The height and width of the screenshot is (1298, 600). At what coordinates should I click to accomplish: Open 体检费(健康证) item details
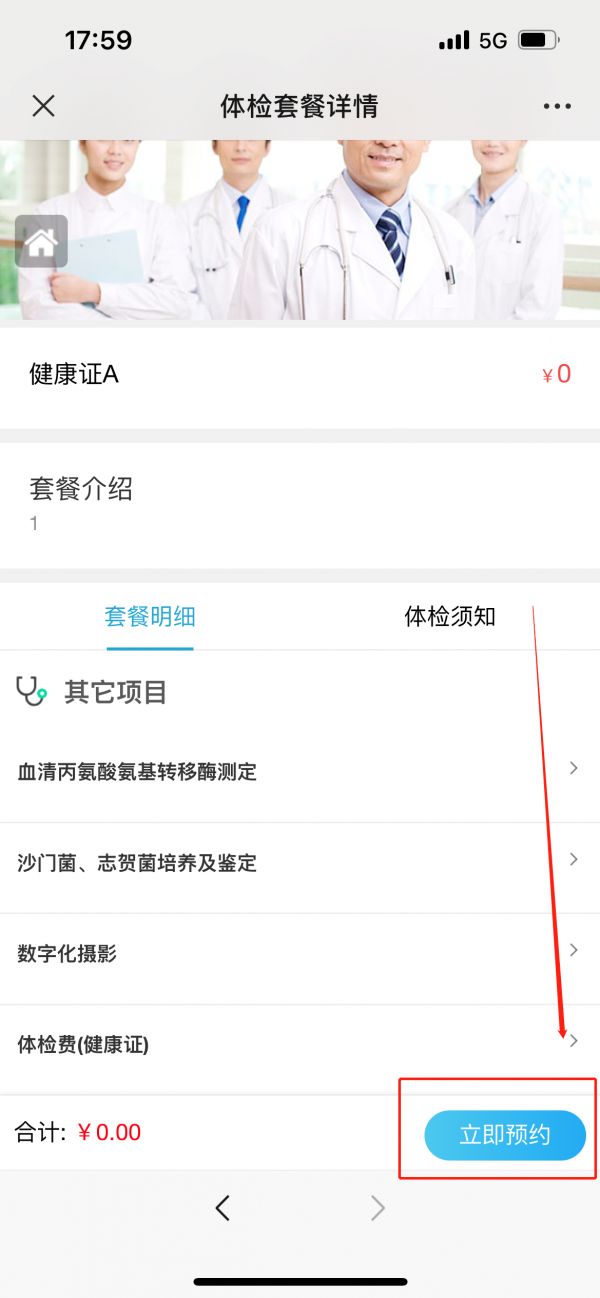[300, 1045]
